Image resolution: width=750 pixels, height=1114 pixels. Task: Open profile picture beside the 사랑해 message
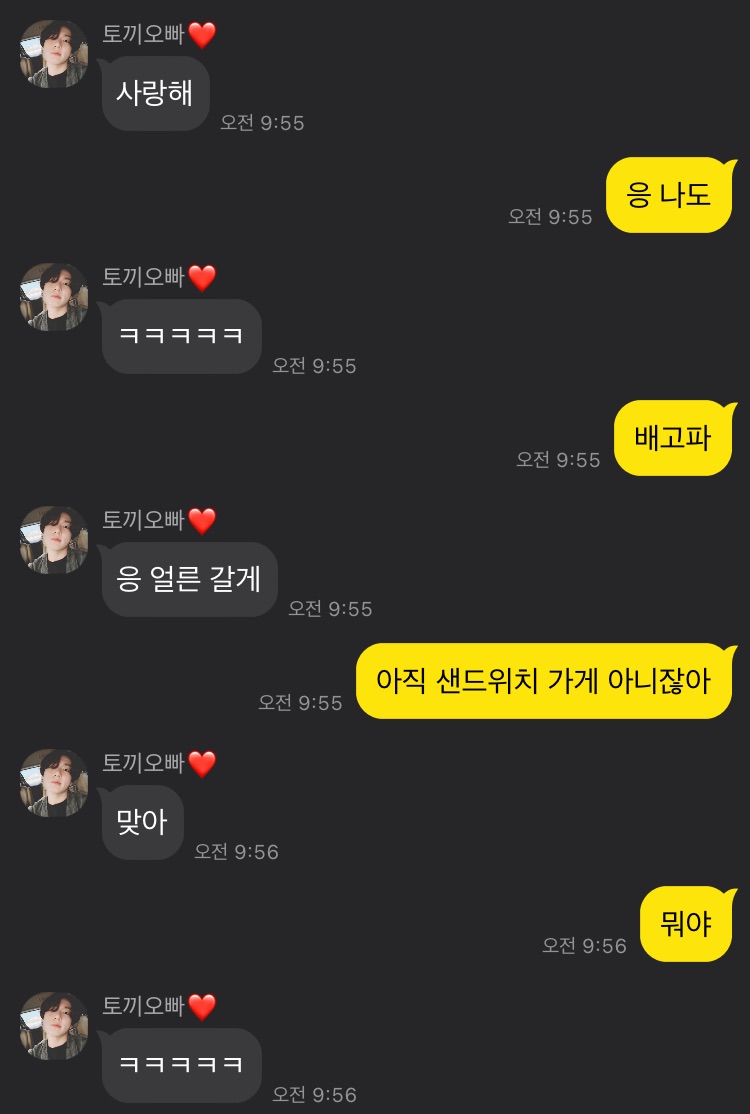pos(54,54)
